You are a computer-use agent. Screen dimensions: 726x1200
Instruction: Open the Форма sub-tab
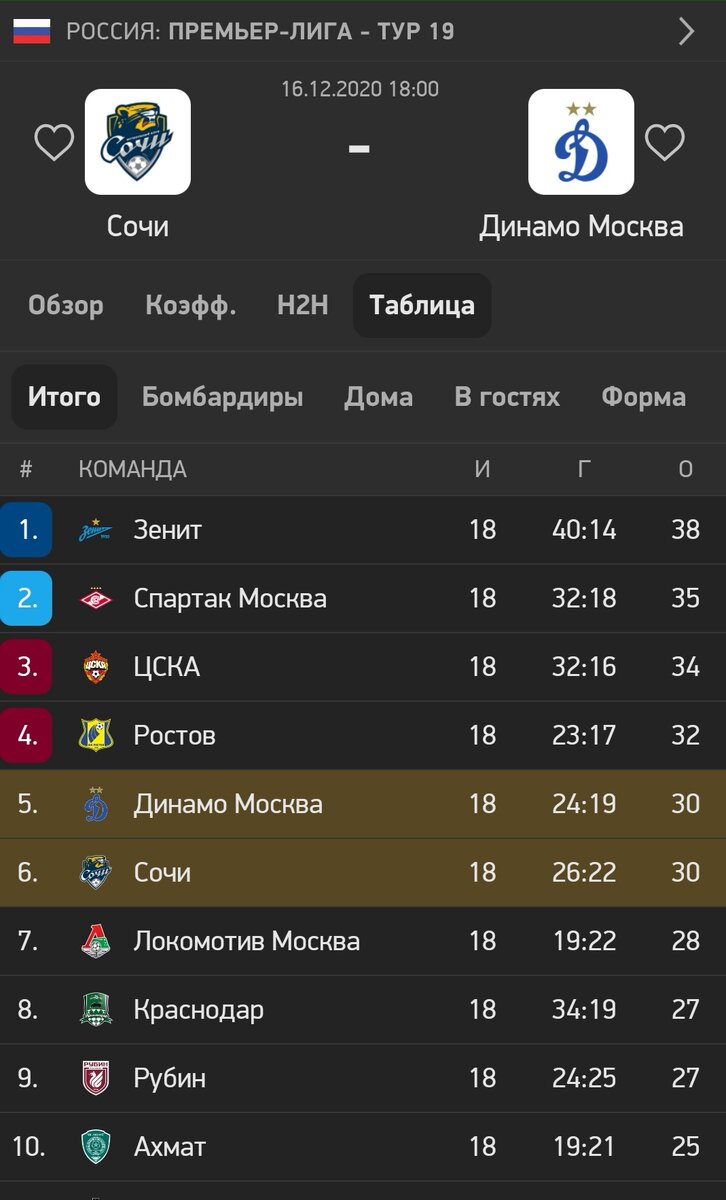pyautogui.click(x=643, y=397)
